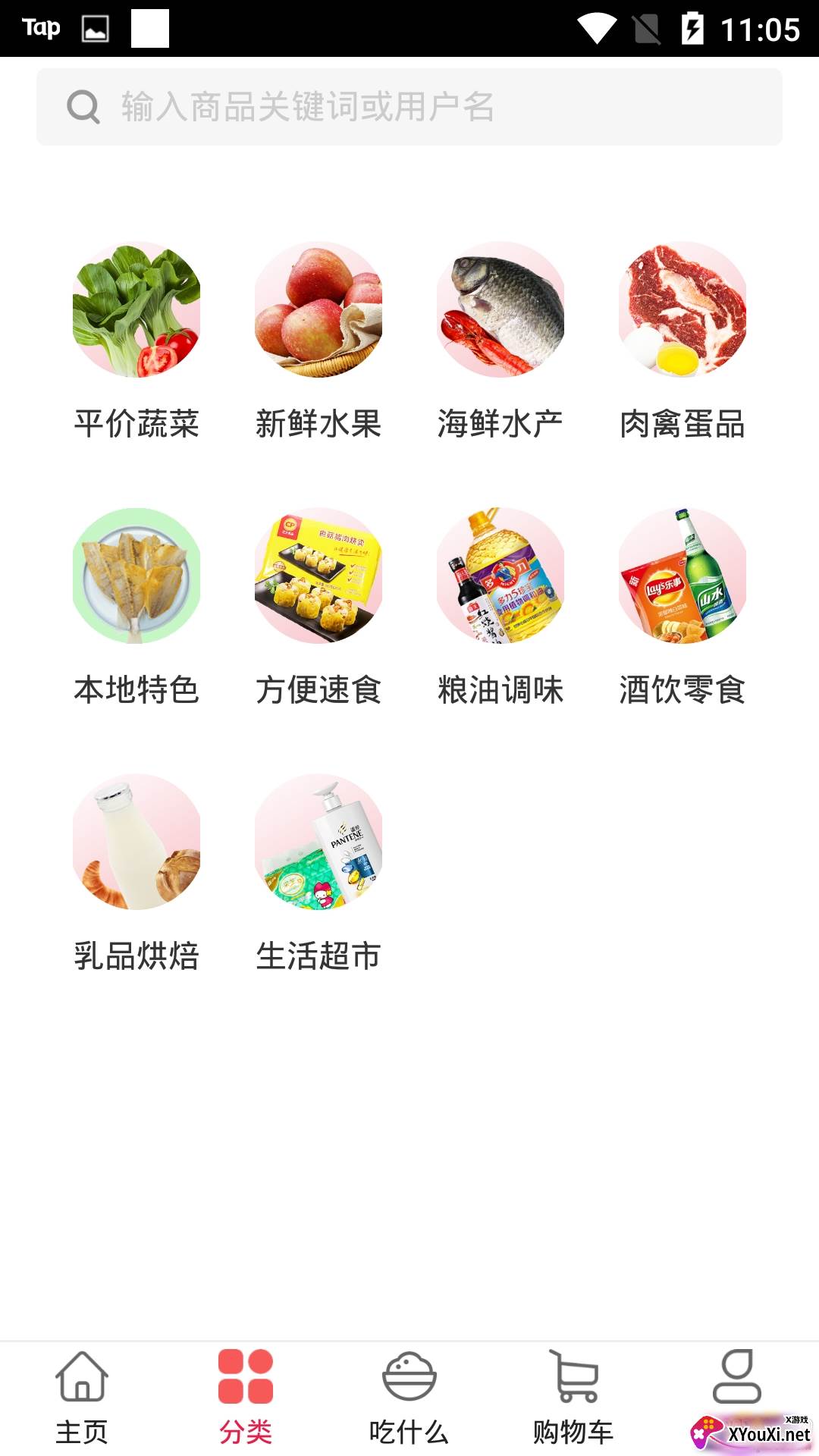Switch to the 主页 tab
This screenshot has height=1456, width=819.
82,1398
